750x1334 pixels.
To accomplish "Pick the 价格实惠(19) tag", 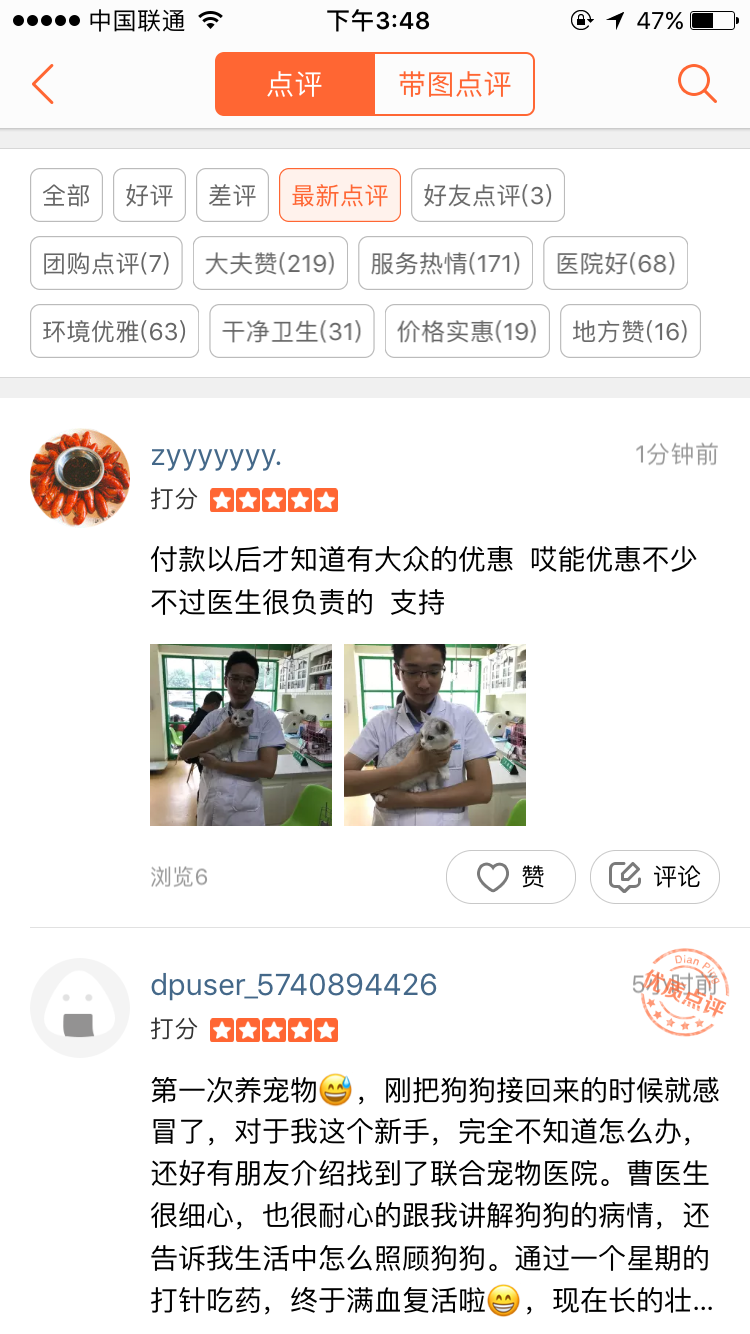I will tap(467, 331).
